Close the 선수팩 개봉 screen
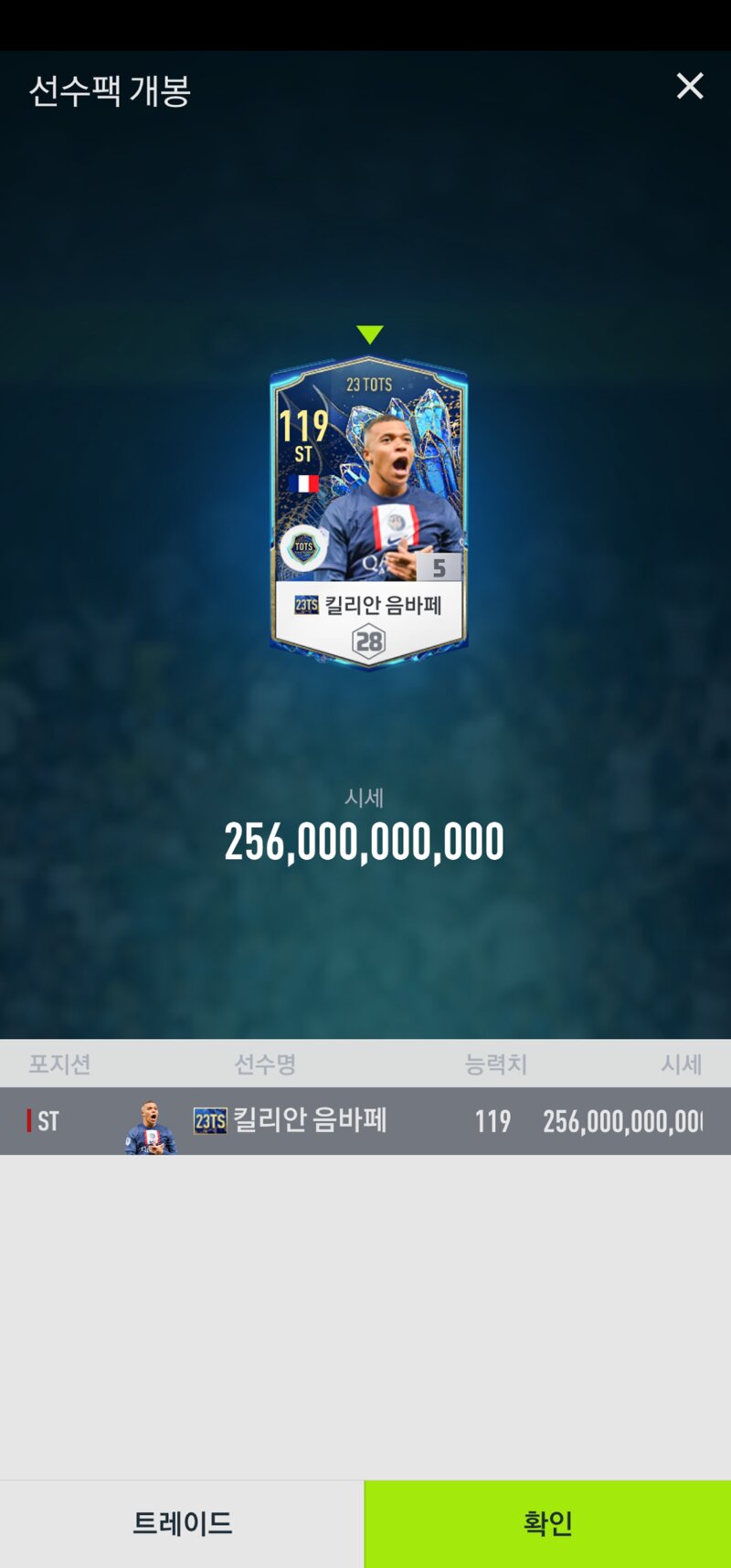Screen dimensions: 731x1568 point(689,86)
